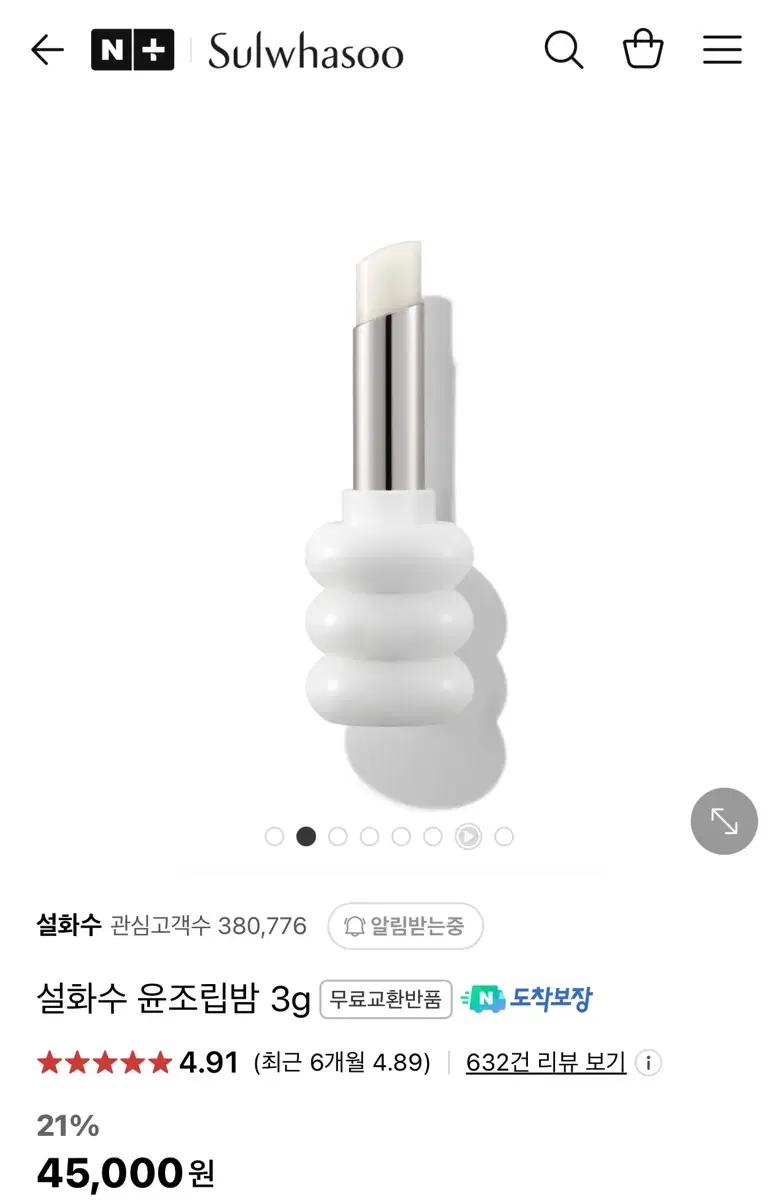Open 632건 리뷰 보기 reviews link

pos(545,1063)
